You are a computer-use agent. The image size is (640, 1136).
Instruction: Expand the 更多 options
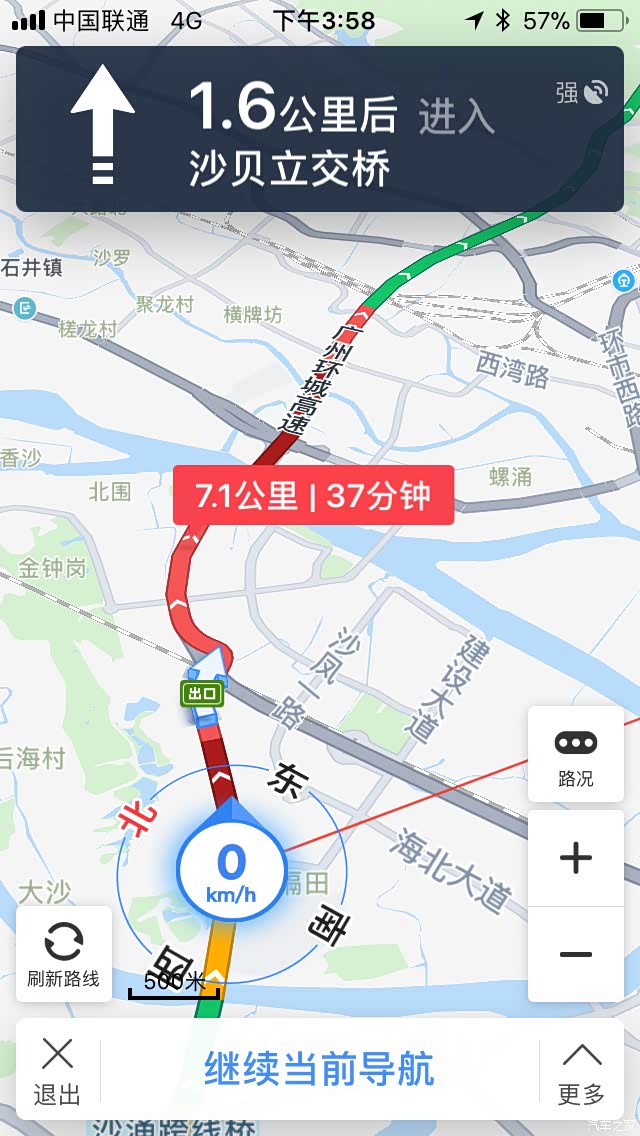[581, 1071]
